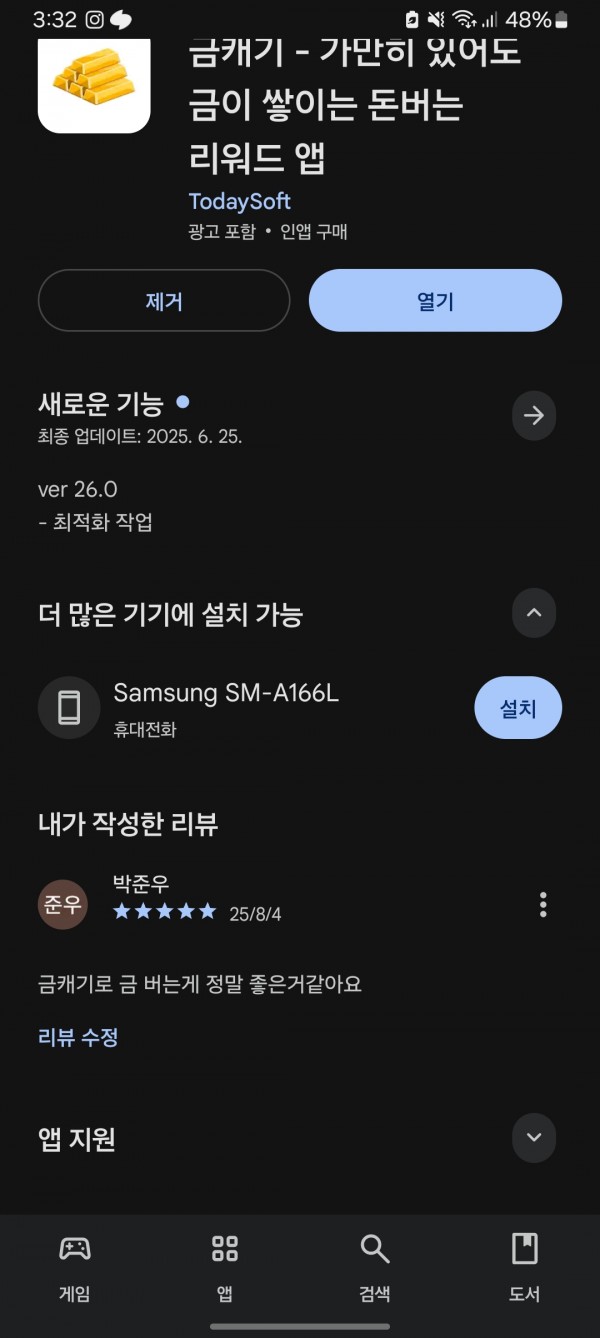
Task: Open the 새로운 기능 arrow for details
Action: click(x=534, y=415)
